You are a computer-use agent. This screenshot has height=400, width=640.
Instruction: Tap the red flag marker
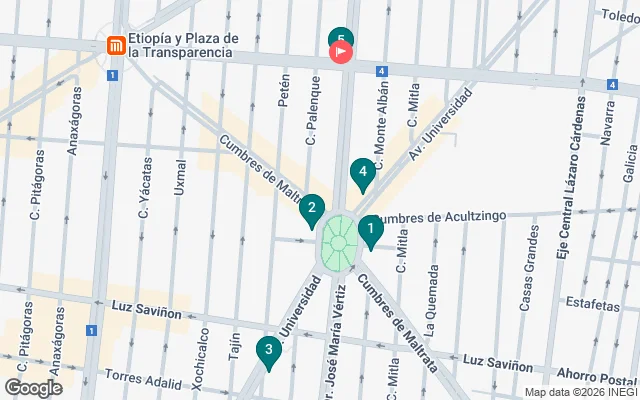(x=342, y=52)
